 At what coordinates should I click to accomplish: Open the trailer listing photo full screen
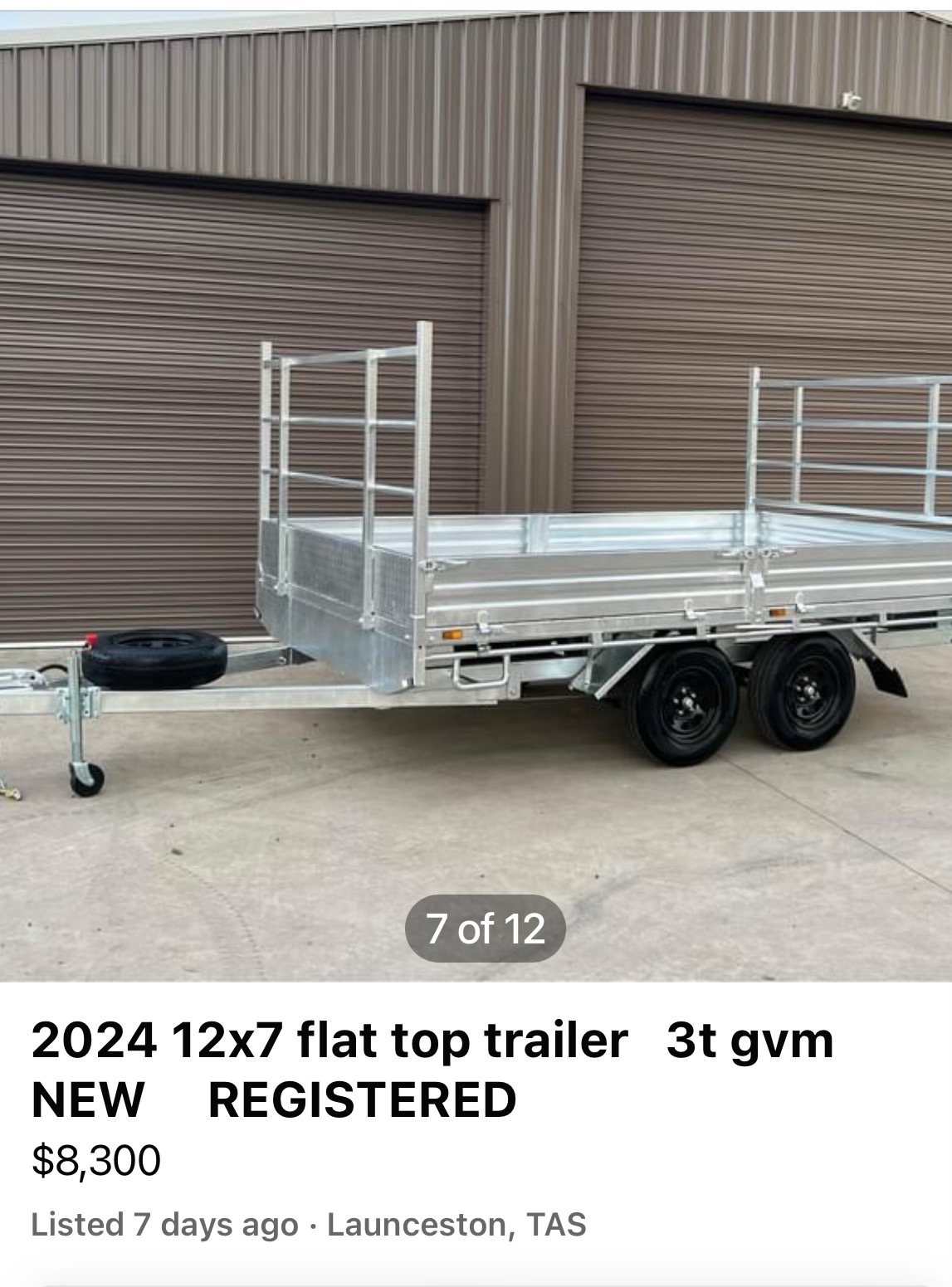tap(476, 498)
